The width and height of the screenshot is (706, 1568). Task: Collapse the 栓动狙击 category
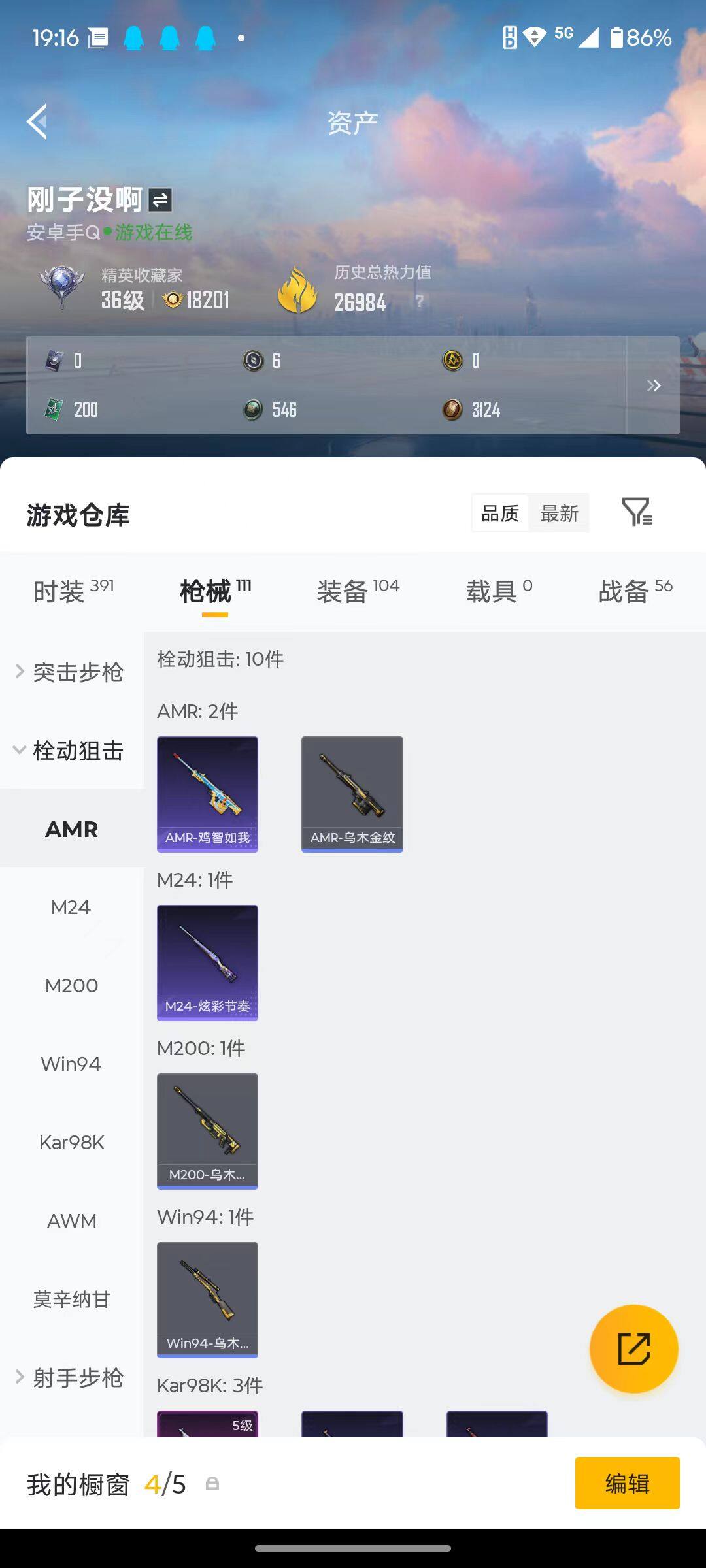pyautogui.click(x=76, y=751)
